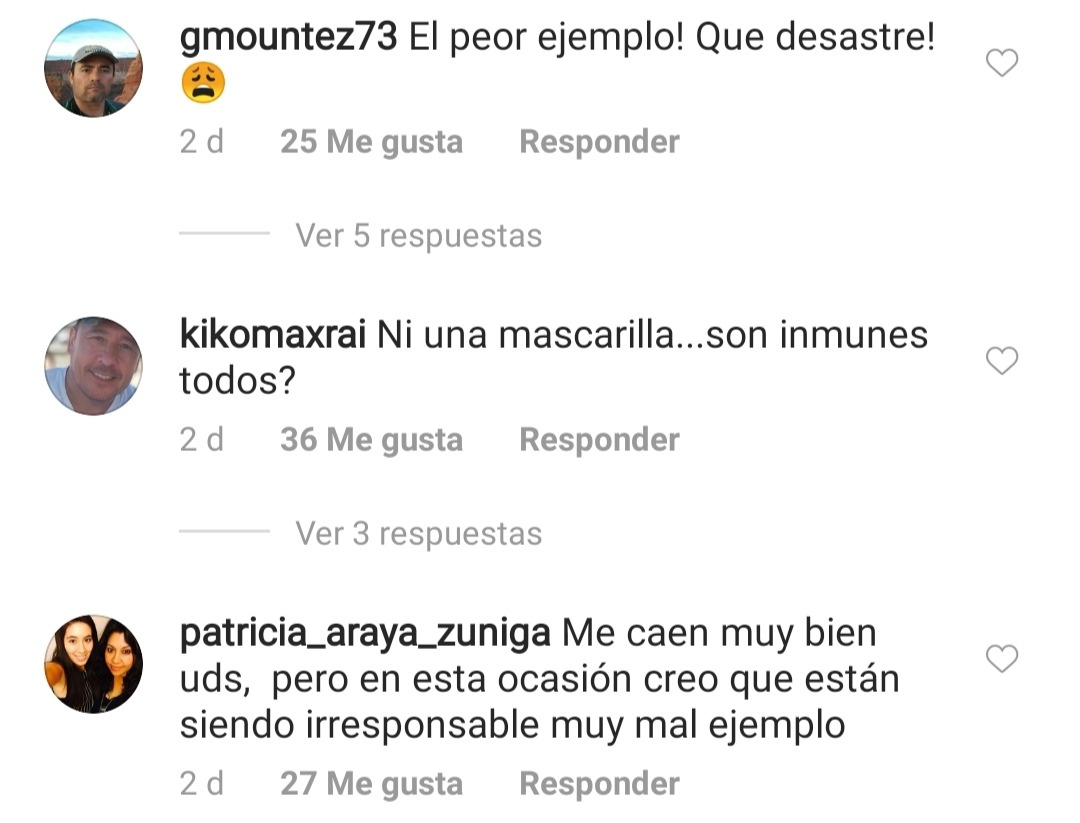
Task: Reply to gmountez73's comment
Action: (599, 142)
